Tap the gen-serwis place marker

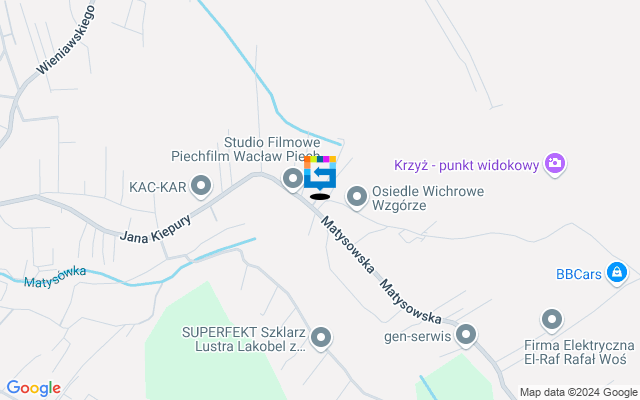pyautogui.click(x=466, y=335)
